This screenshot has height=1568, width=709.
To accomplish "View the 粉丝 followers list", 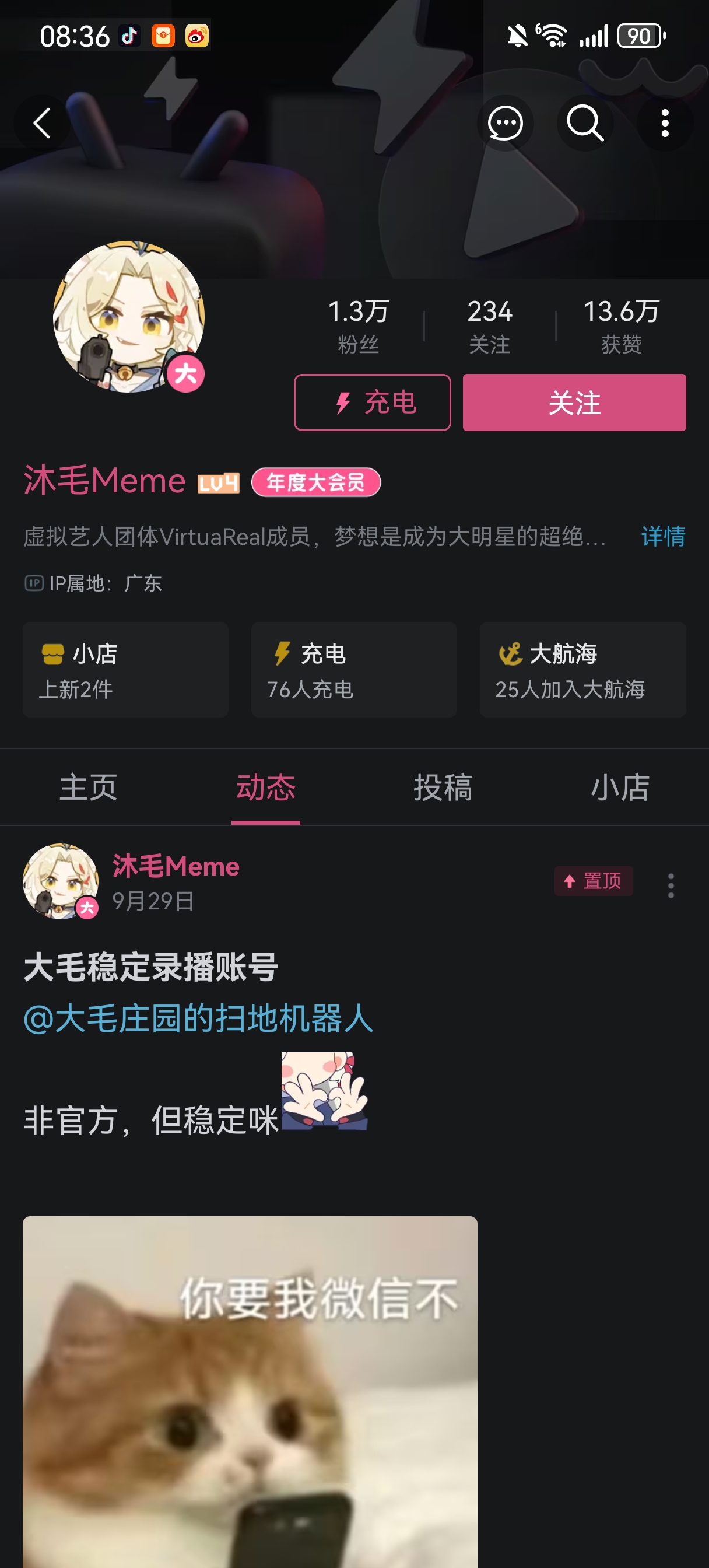I will tap(359, 325).
